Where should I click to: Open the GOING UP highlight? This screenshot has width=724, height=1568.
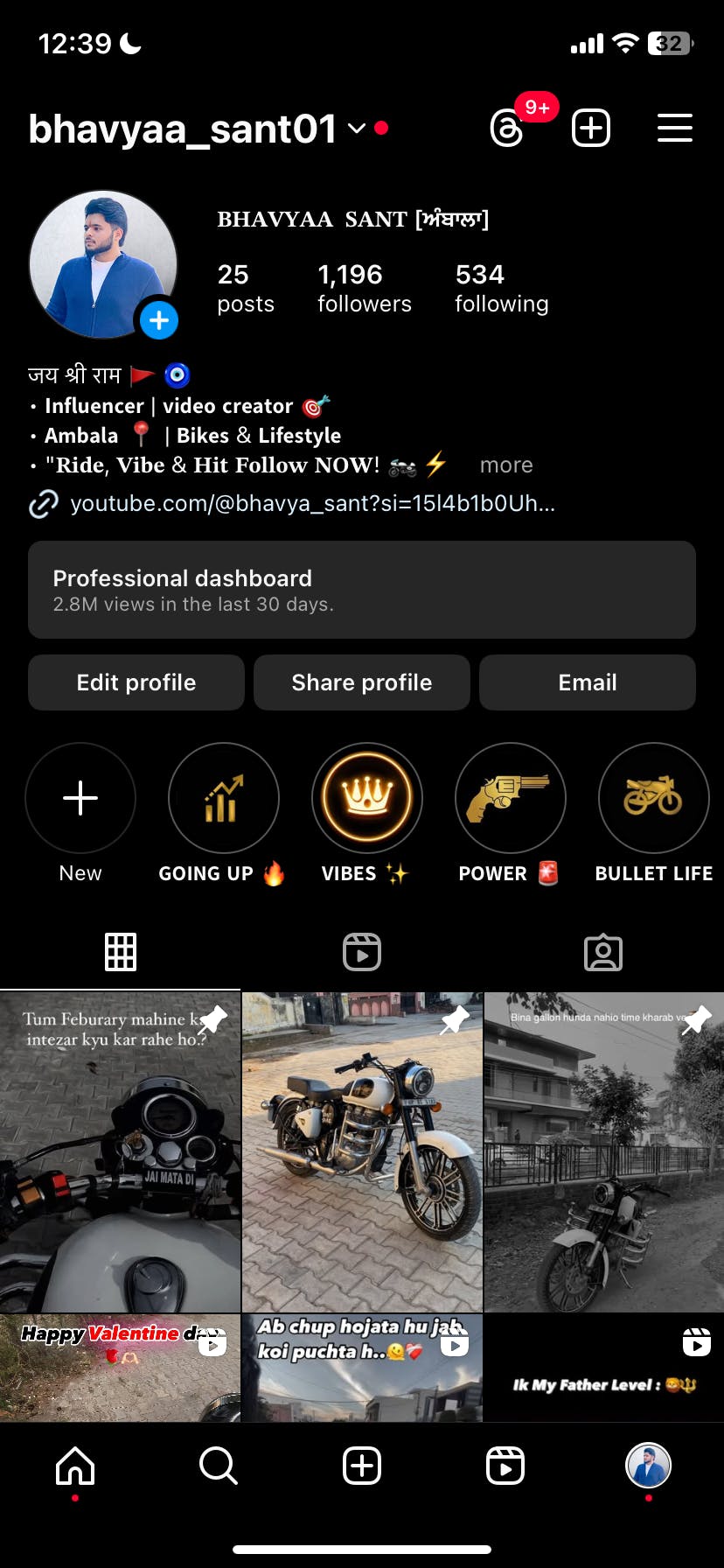[x=224, y=798]
